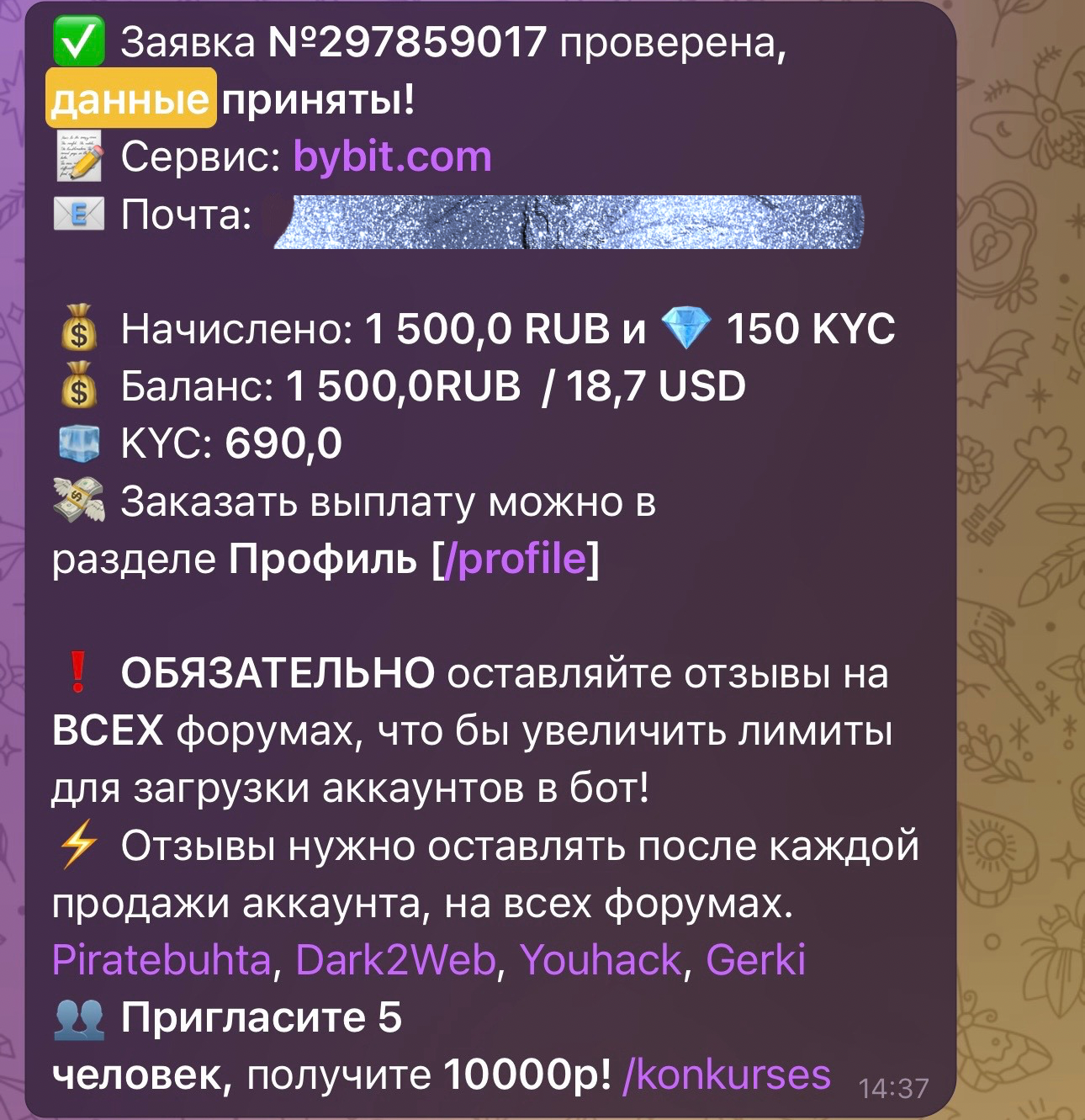Image resolution: width=1085 pixels, height=1120 pixels.
Task: Select the /konkurses command link
Action: [727, 1075]
